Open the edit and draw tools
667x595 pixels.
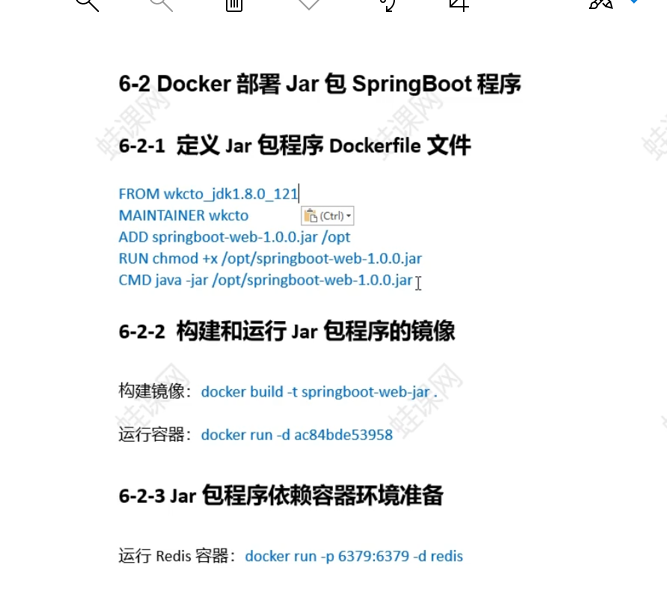[x=601, y=4]
